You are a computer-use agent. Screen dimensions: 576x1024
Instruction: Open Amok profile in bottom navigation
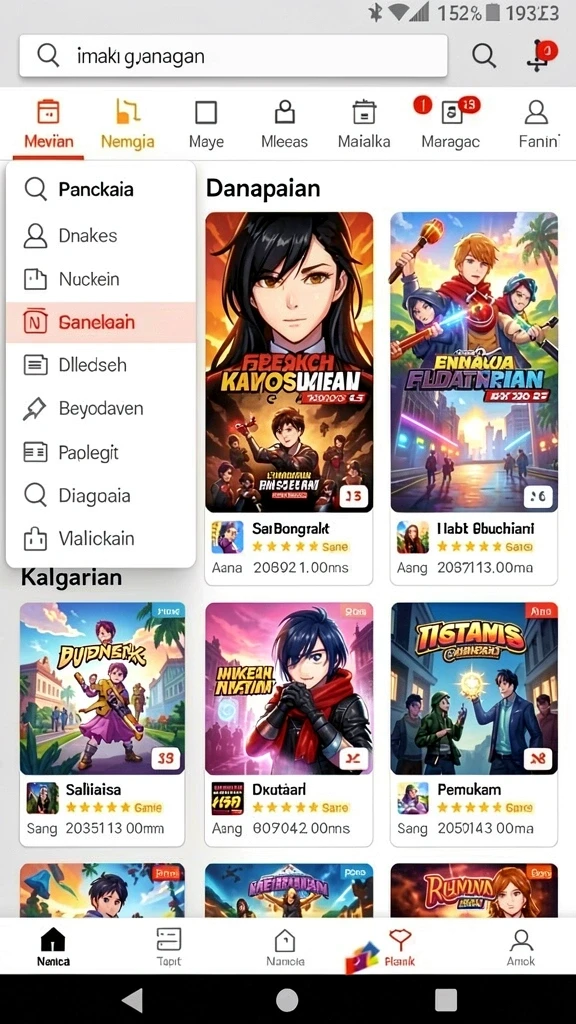point(520,947)
